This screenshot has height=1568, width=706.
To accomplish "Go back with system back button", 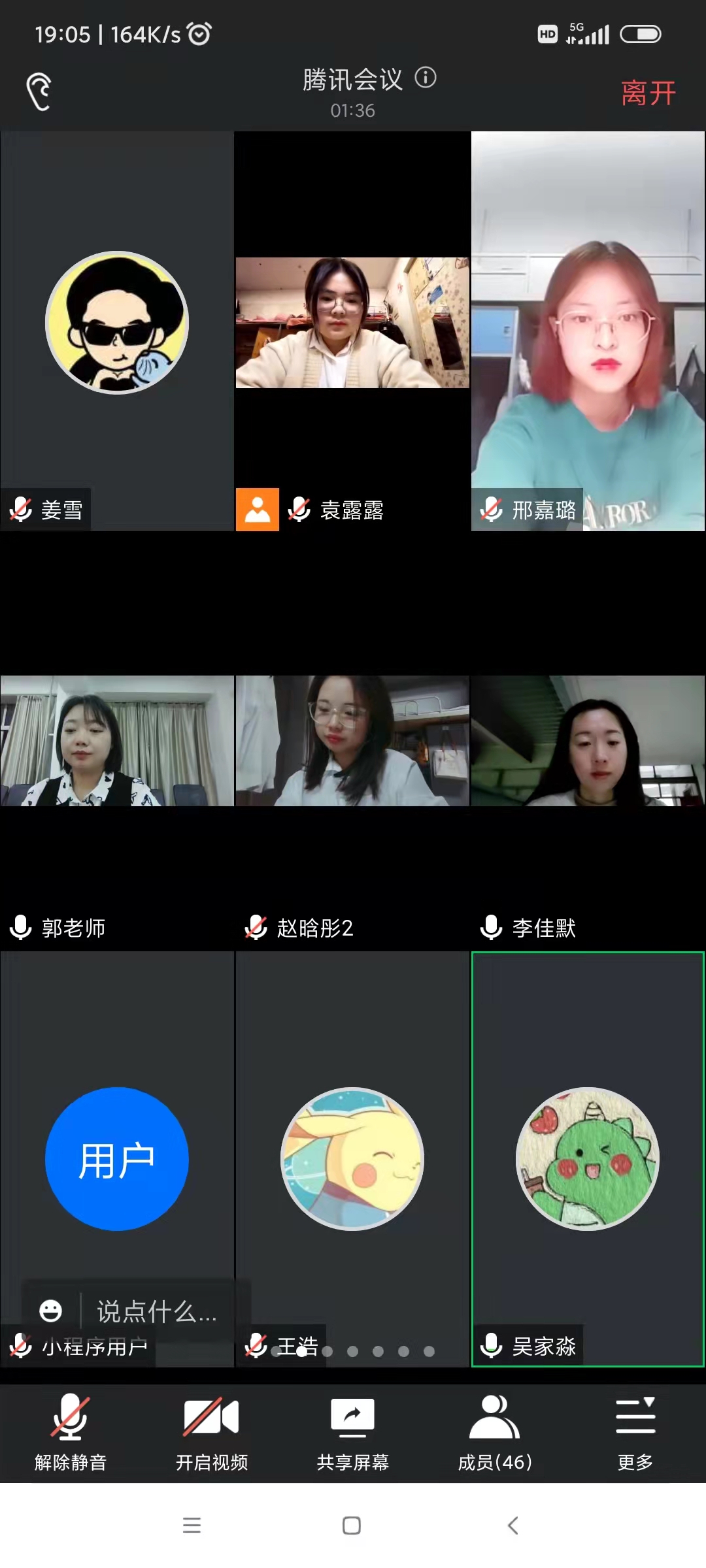I will 513,1526.
